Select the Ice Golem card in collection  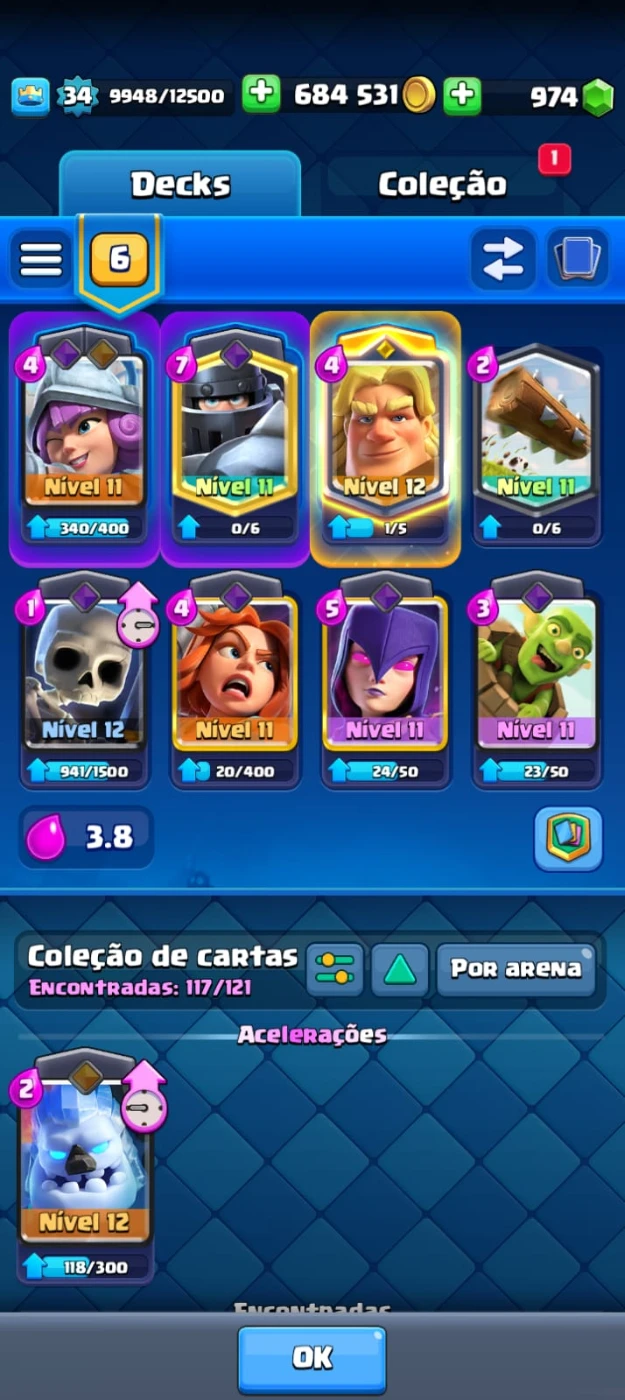[85, 1165]
